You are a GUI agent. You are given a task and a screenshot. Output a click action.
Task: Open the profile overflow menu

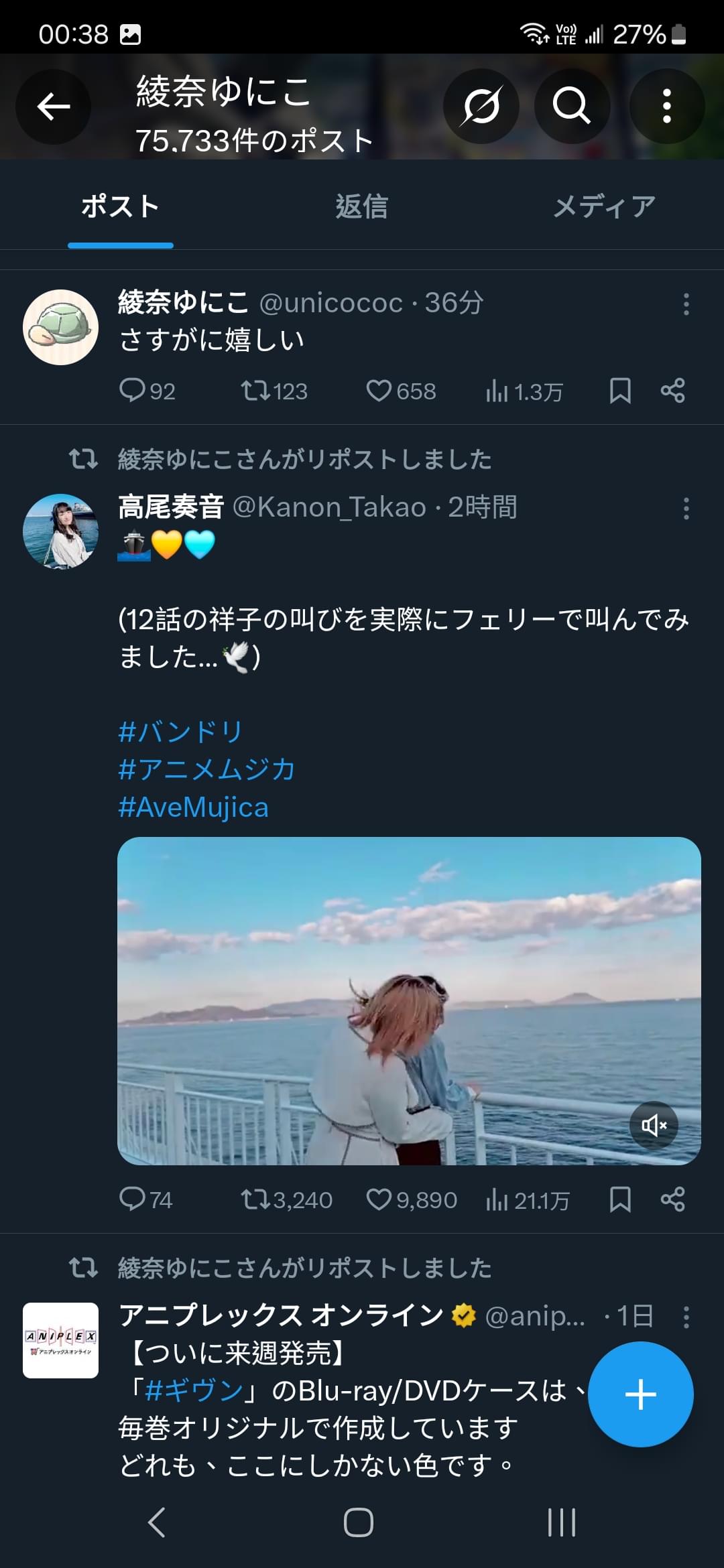[x=666, y=107]
